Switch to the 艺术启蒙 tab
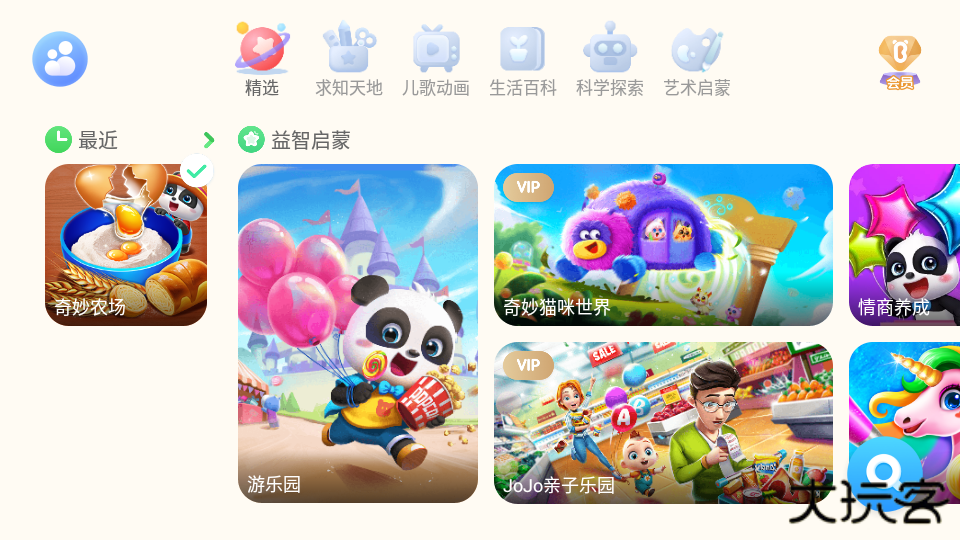 click(x=697, y=60)
